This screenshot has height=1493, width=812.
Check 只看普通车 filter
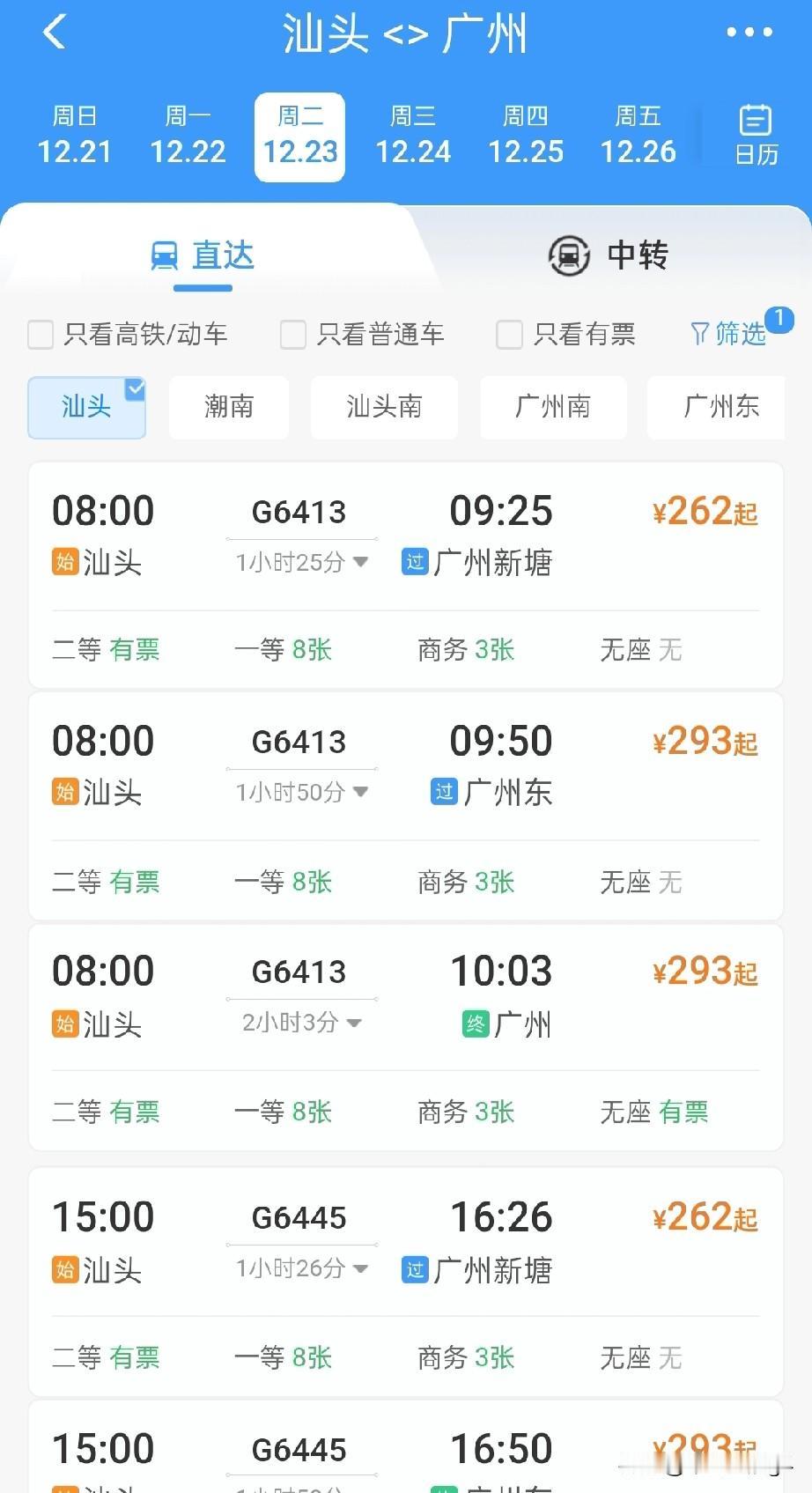(x=293, y=335)
